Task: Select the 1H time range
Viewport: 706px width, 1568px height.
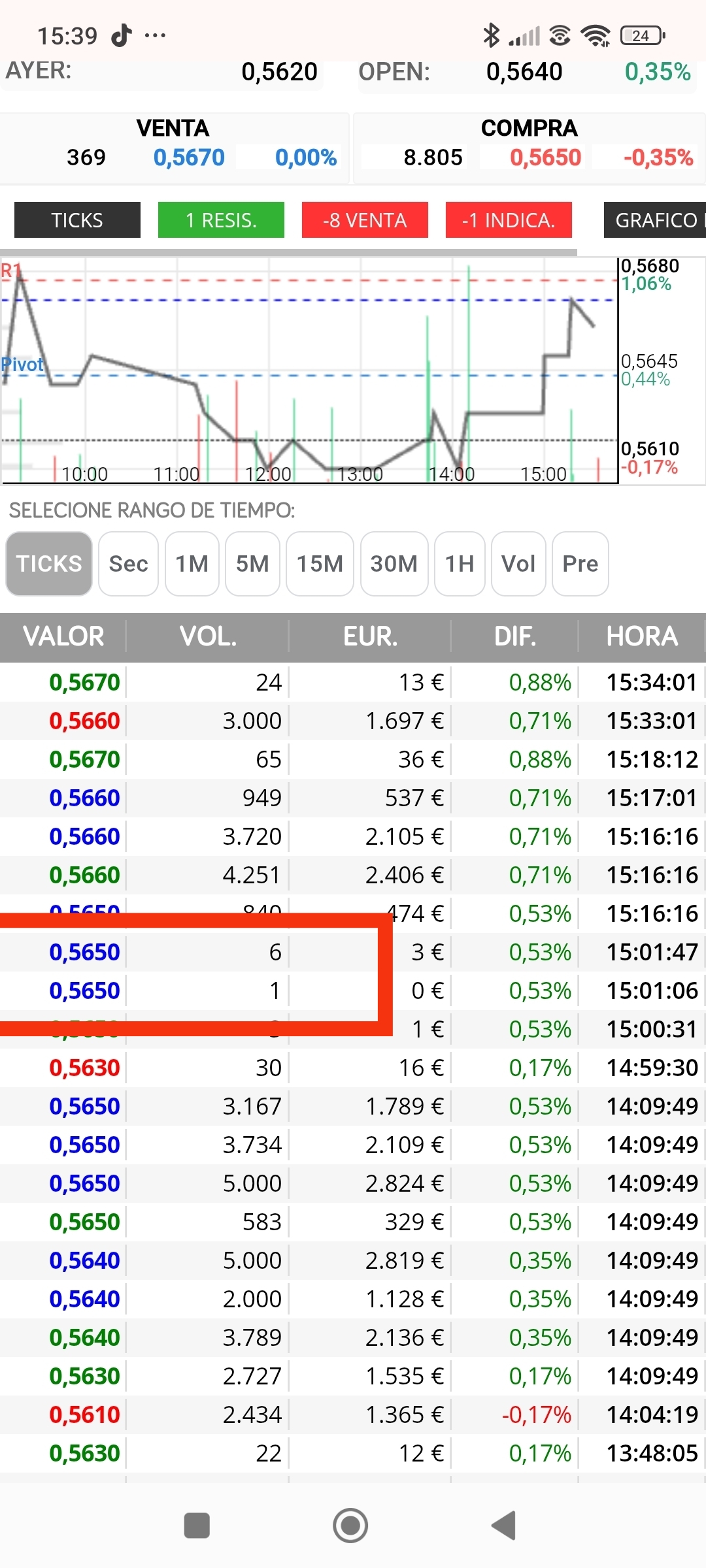Action: (x=460, y=564)
